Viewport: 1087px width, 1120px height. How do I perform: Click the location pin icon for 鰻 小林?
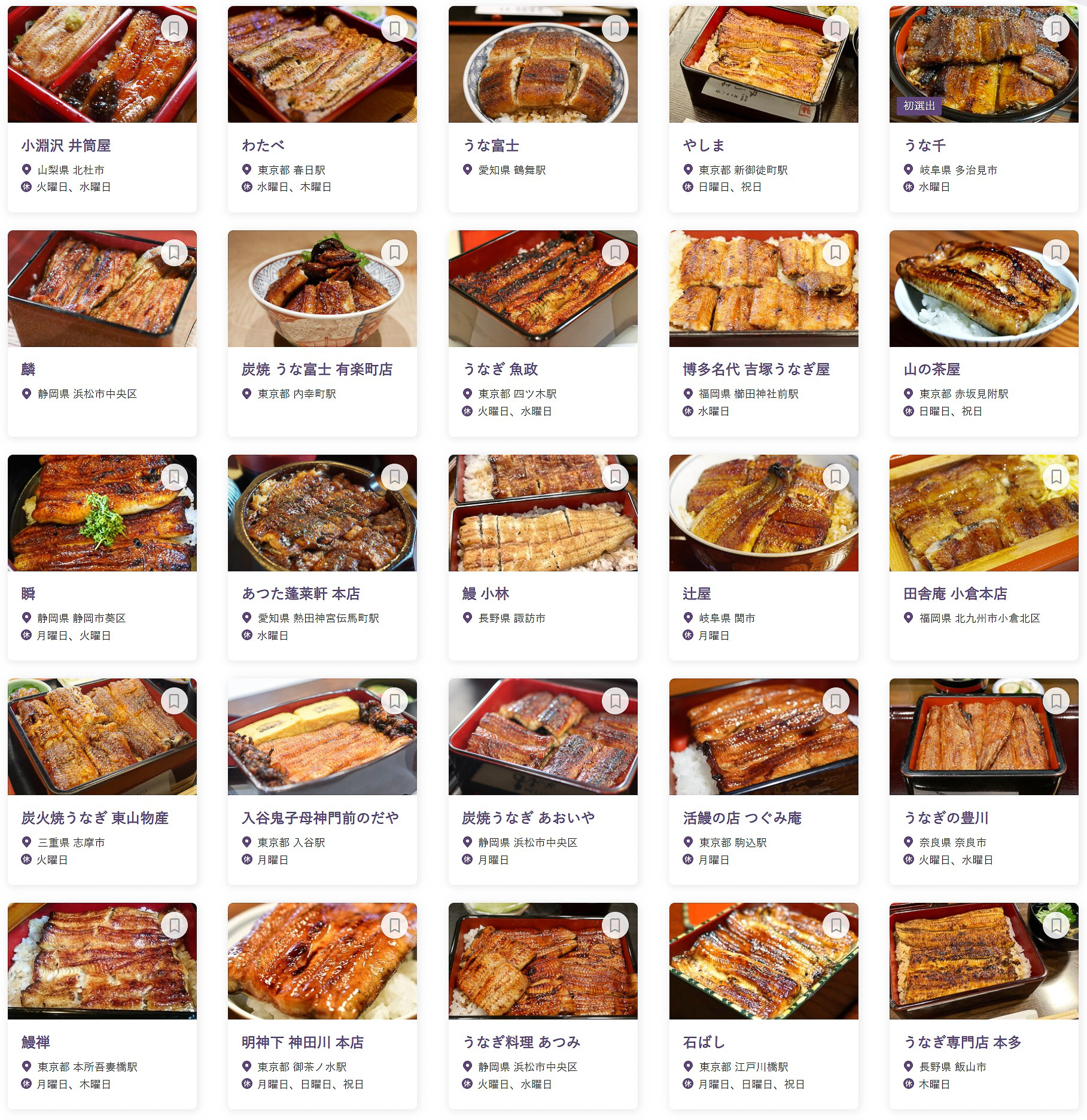tap(466, 618)
